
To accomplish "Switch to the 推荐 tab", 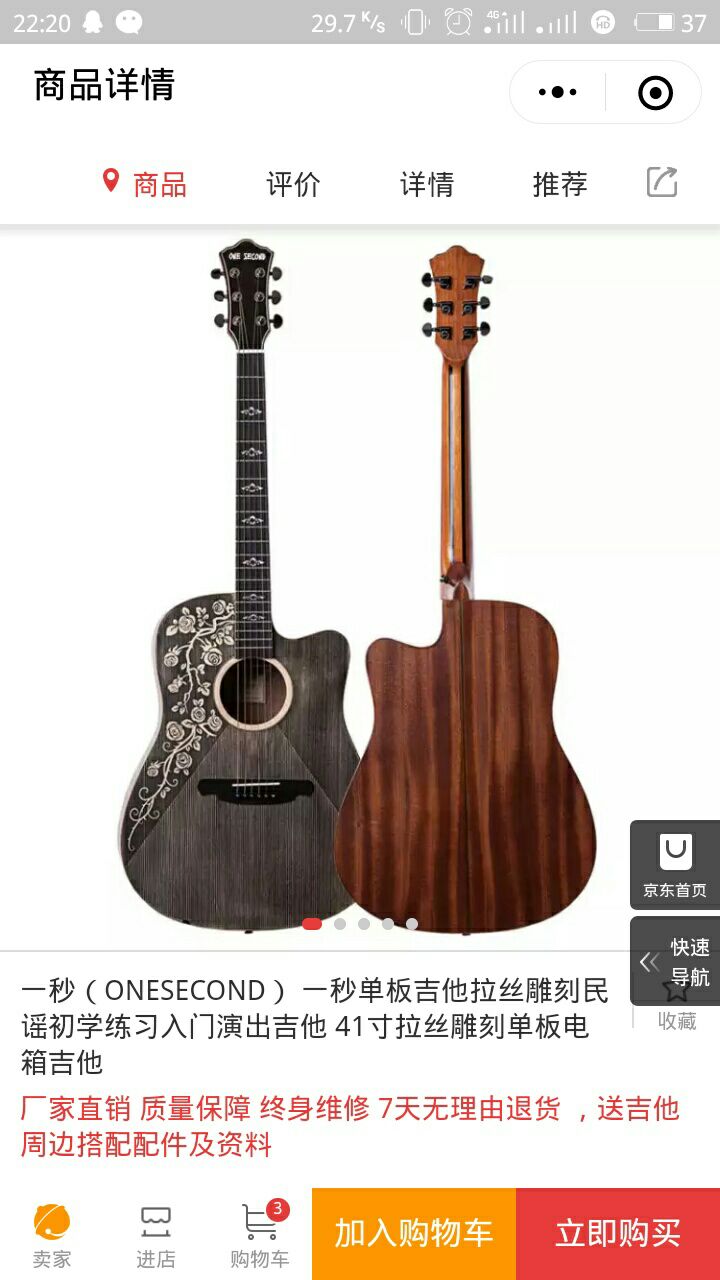I will pos(560,184).
